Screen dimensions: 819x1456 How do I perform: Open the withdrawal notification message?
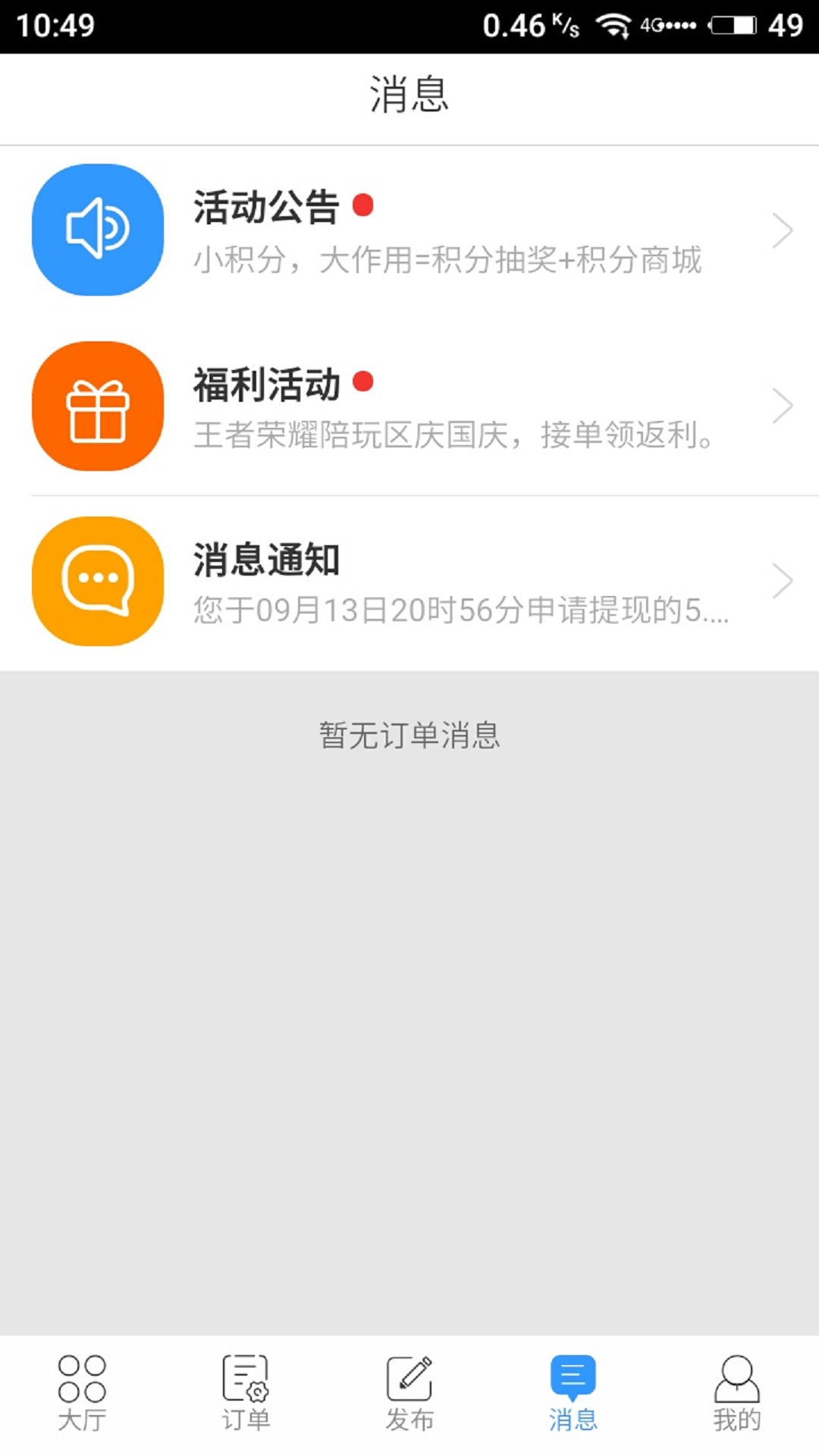pyautogui.click(x=455, y=580)
